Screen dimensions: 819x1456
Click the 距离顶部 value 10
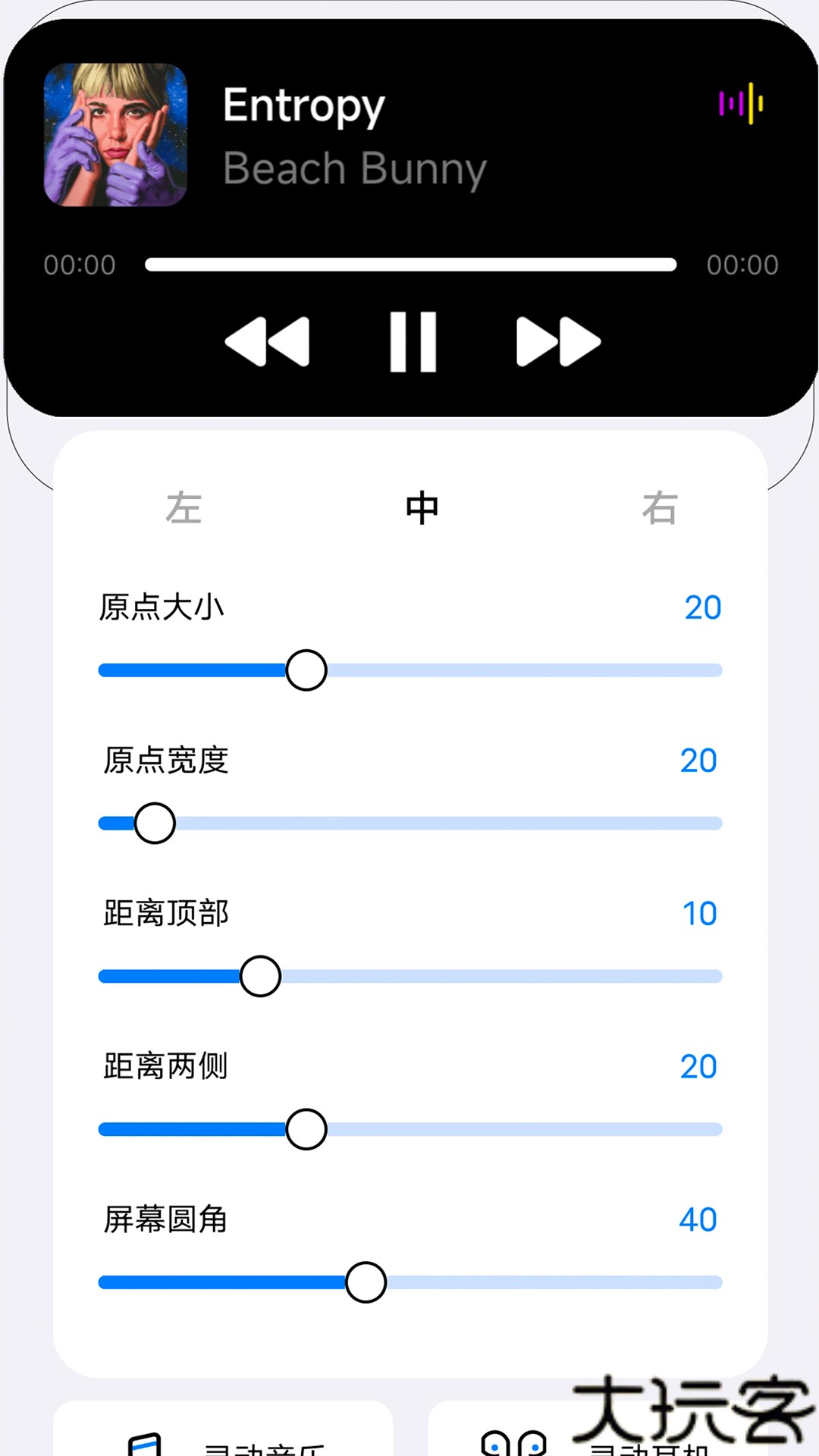[x=698, y=914]
